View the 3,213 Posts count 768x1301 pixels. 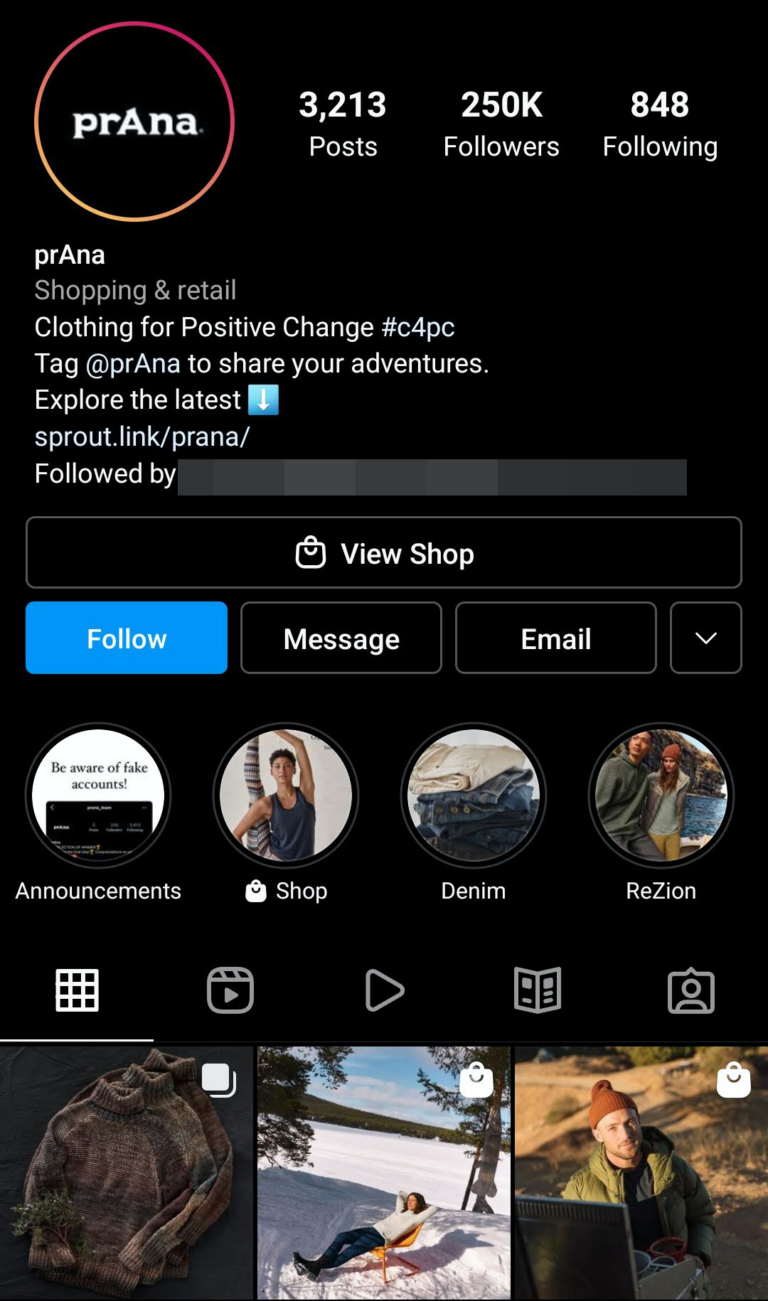pyautogui.click(x=342, y=122)
